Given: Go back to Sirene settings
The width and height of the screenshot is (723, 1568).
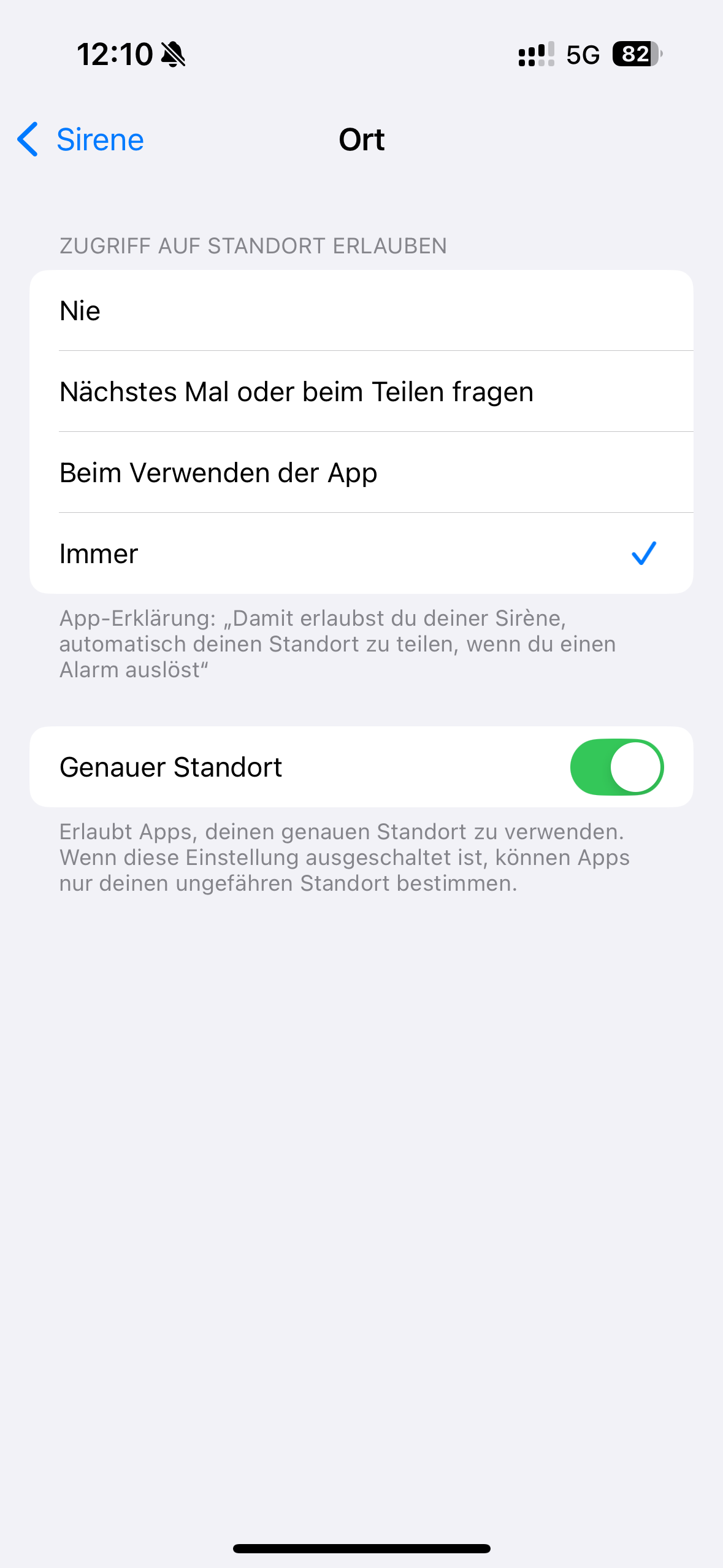Looking at the screenshot, I should pos(81,140).
